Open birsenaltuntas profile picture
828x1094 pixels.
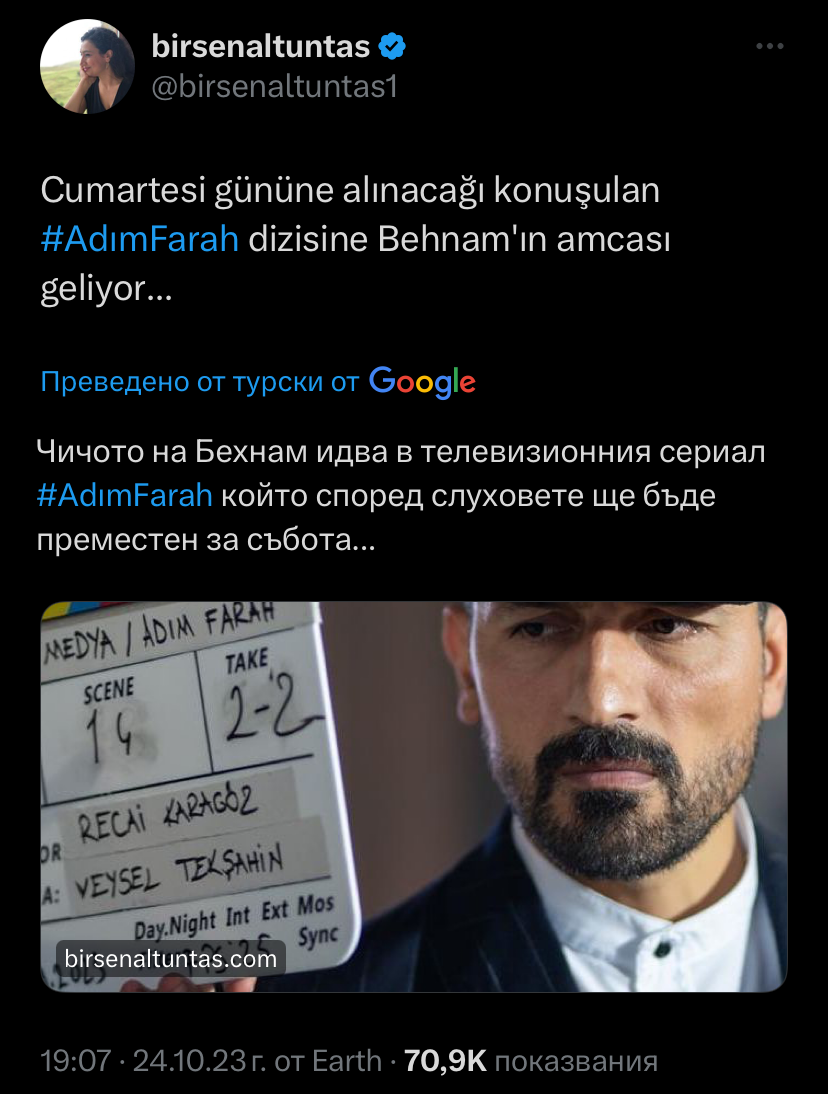tap(87, 67)
